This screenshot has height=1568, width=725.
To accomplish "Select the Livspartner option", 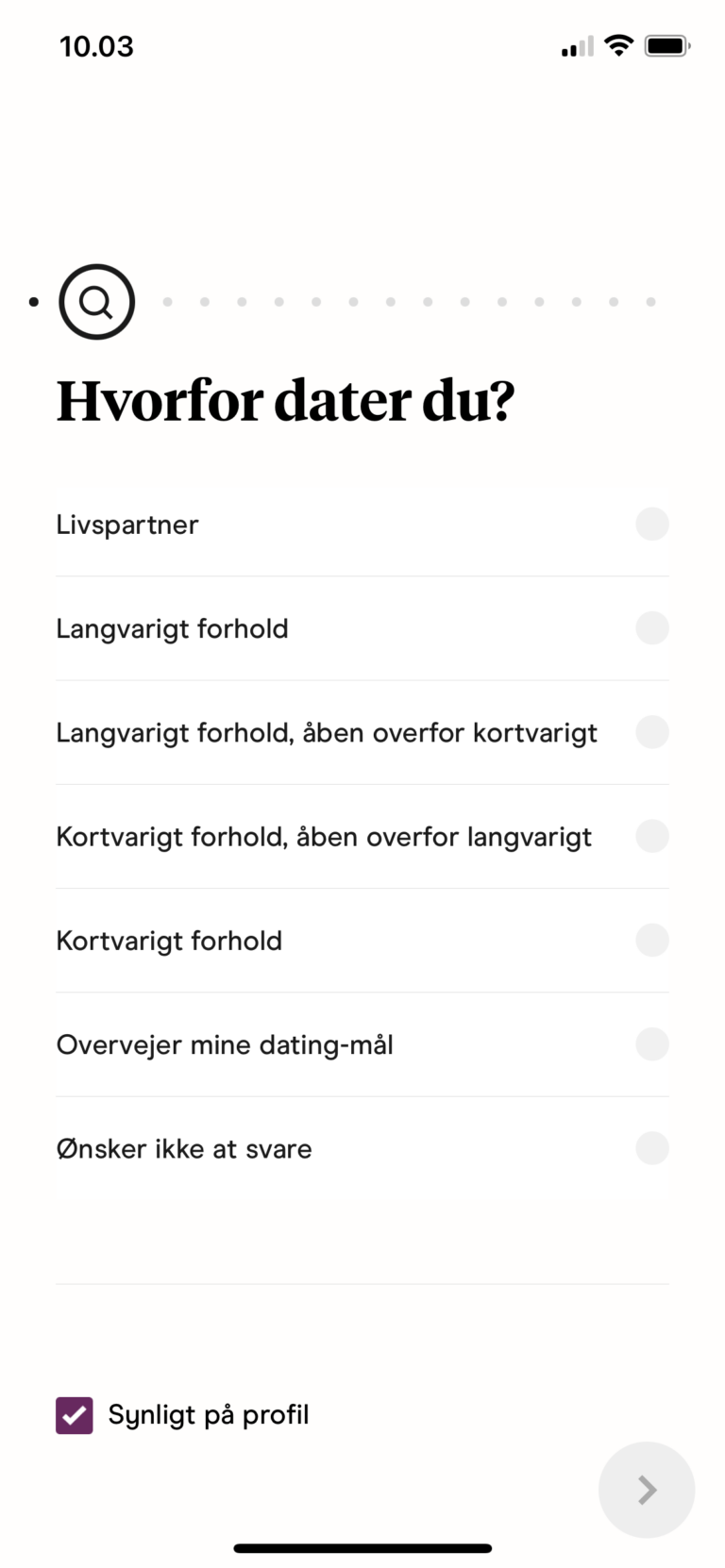I will [651, 525].
